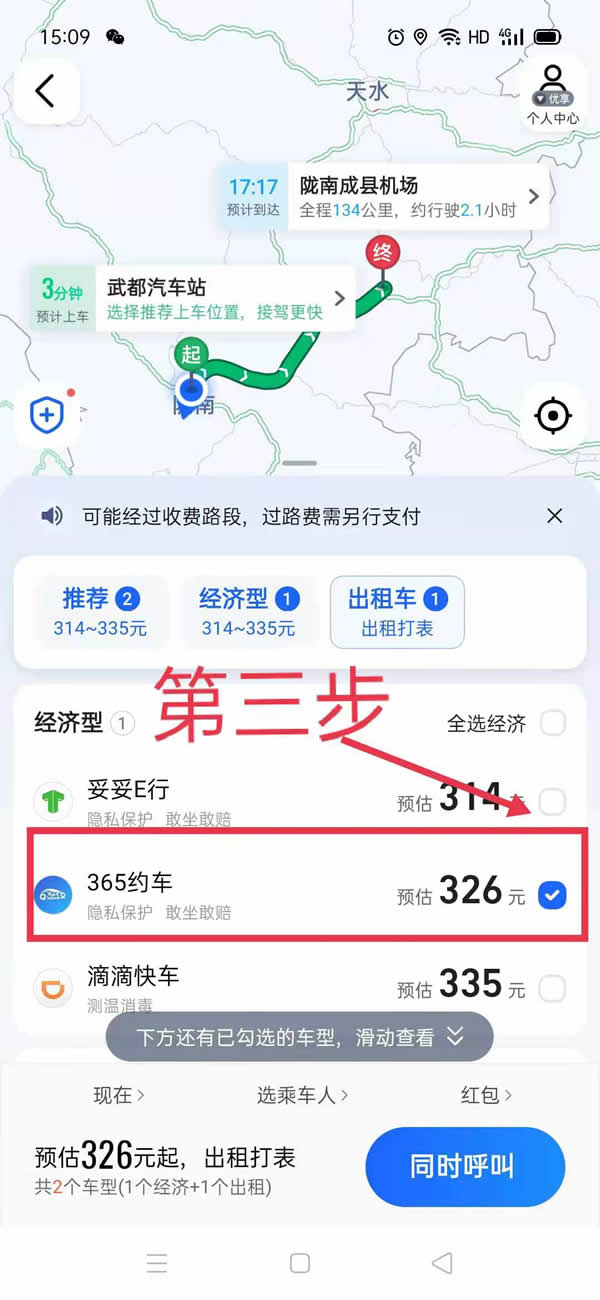Screen dimensions: 600x1300
Task: Open destination card 陇南成县机场
Action: [x=410, y=197]
